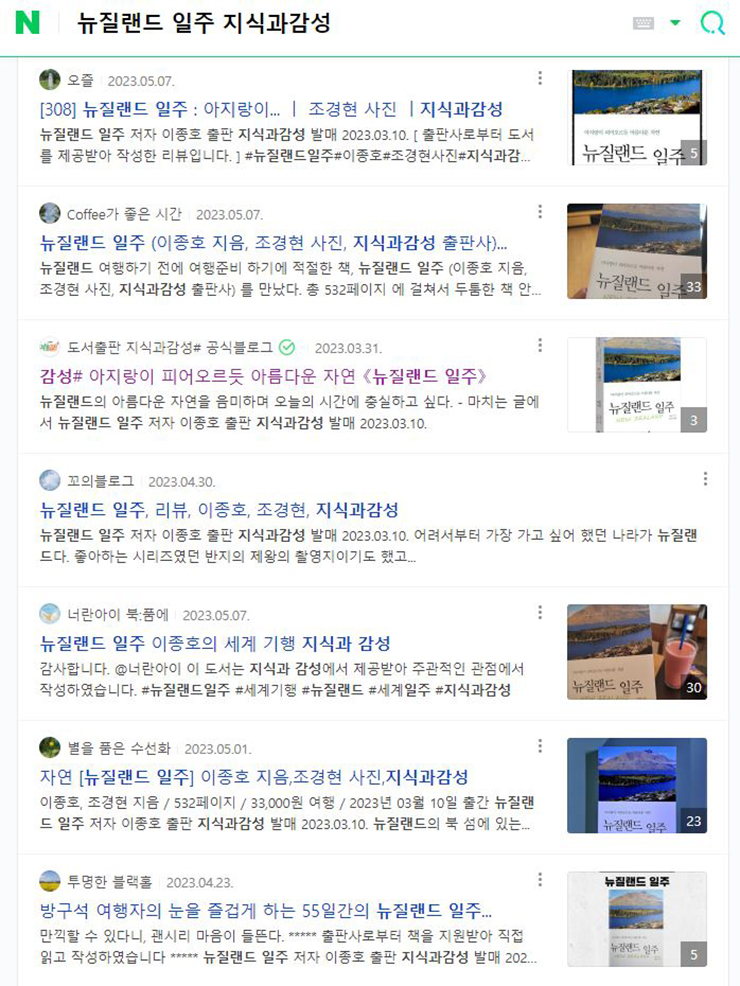Tap the Naver N logo
Image resolution: width=740 pixels, height=986 pixels.
coord(28,24)
